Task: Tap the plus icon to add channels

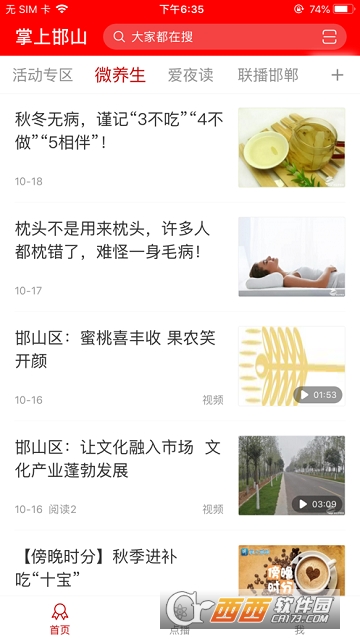Action: (x=337, y=75)
